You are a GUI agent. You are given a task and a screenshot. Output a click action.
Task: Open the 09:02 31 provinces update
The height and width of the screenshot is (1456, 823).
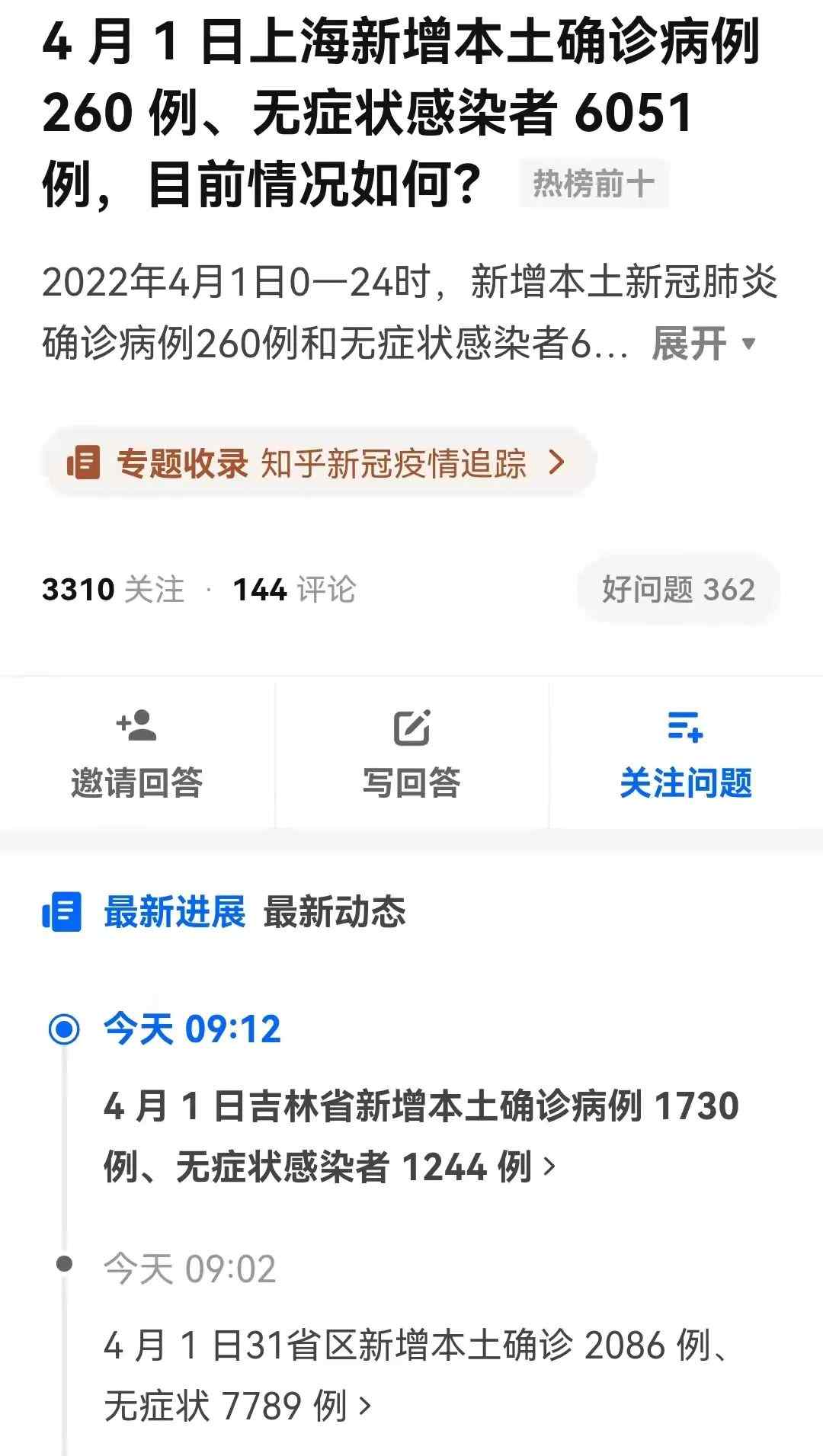click(x=415, y=1375)
